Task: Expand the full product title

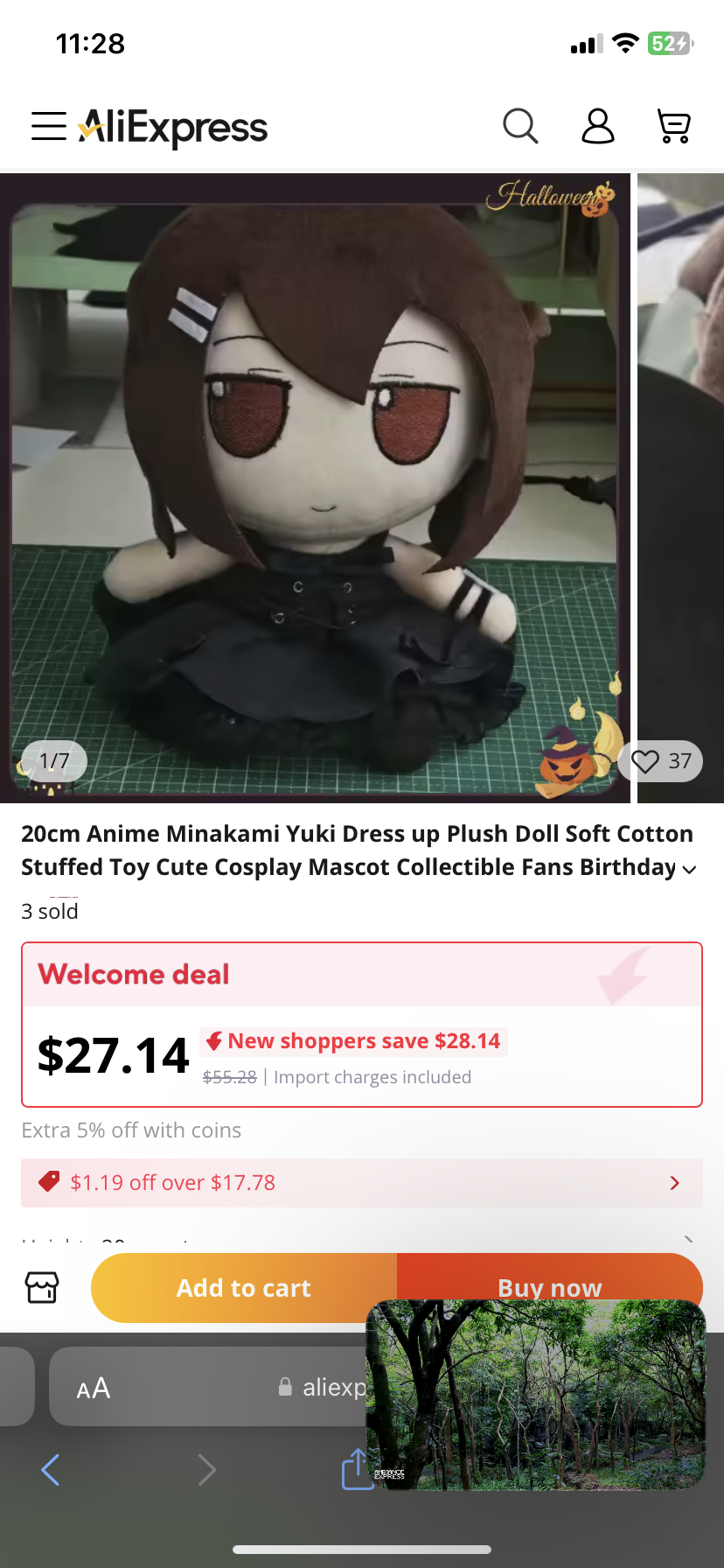Action: 689,869
